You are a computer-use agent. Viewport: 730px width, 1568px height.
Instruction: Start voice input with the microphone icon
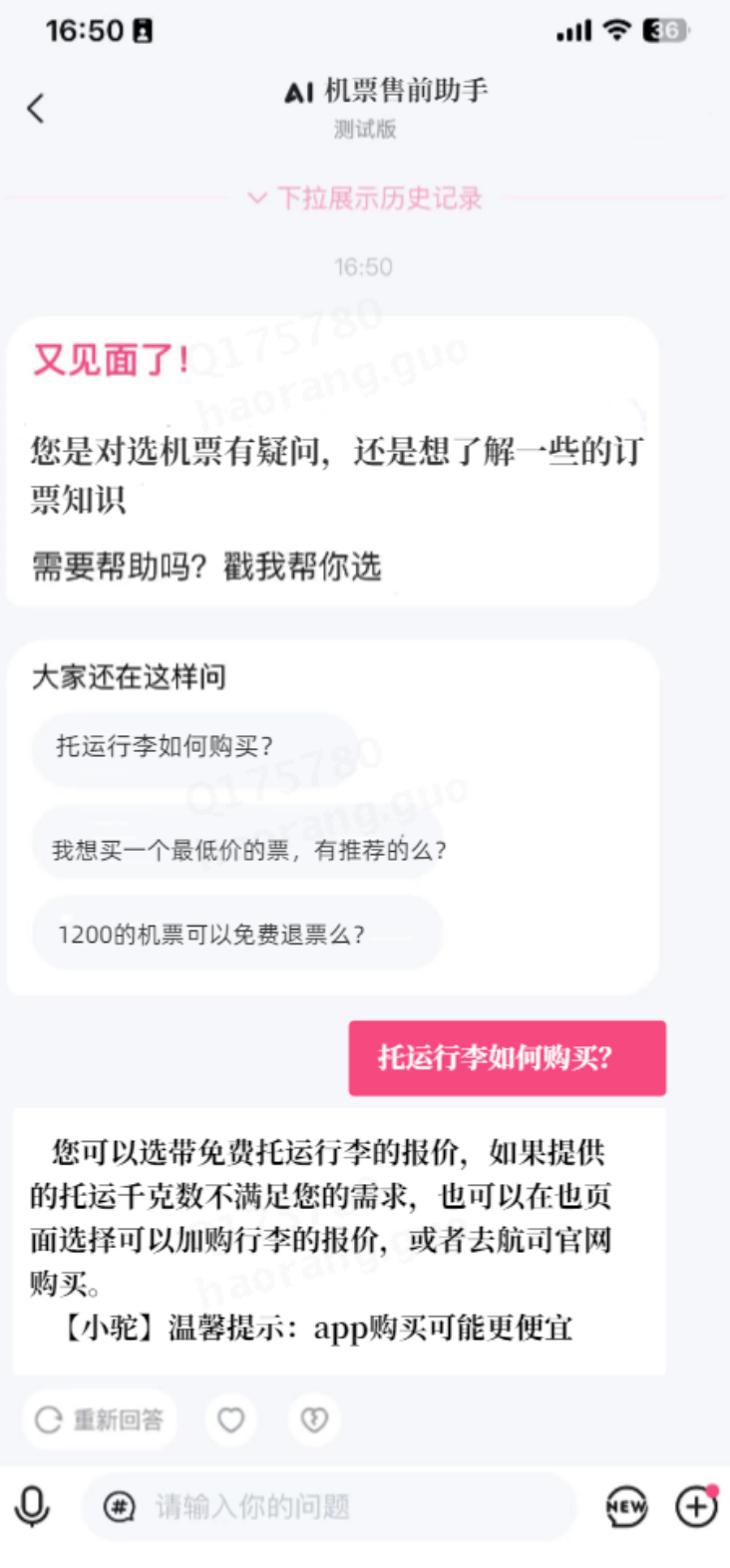33,1506
